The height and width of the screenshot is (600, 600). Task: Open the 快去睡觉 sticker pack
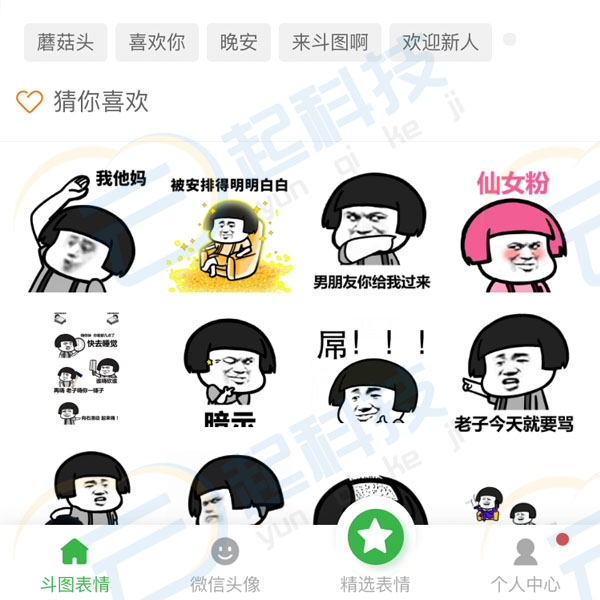pos(87,369)
